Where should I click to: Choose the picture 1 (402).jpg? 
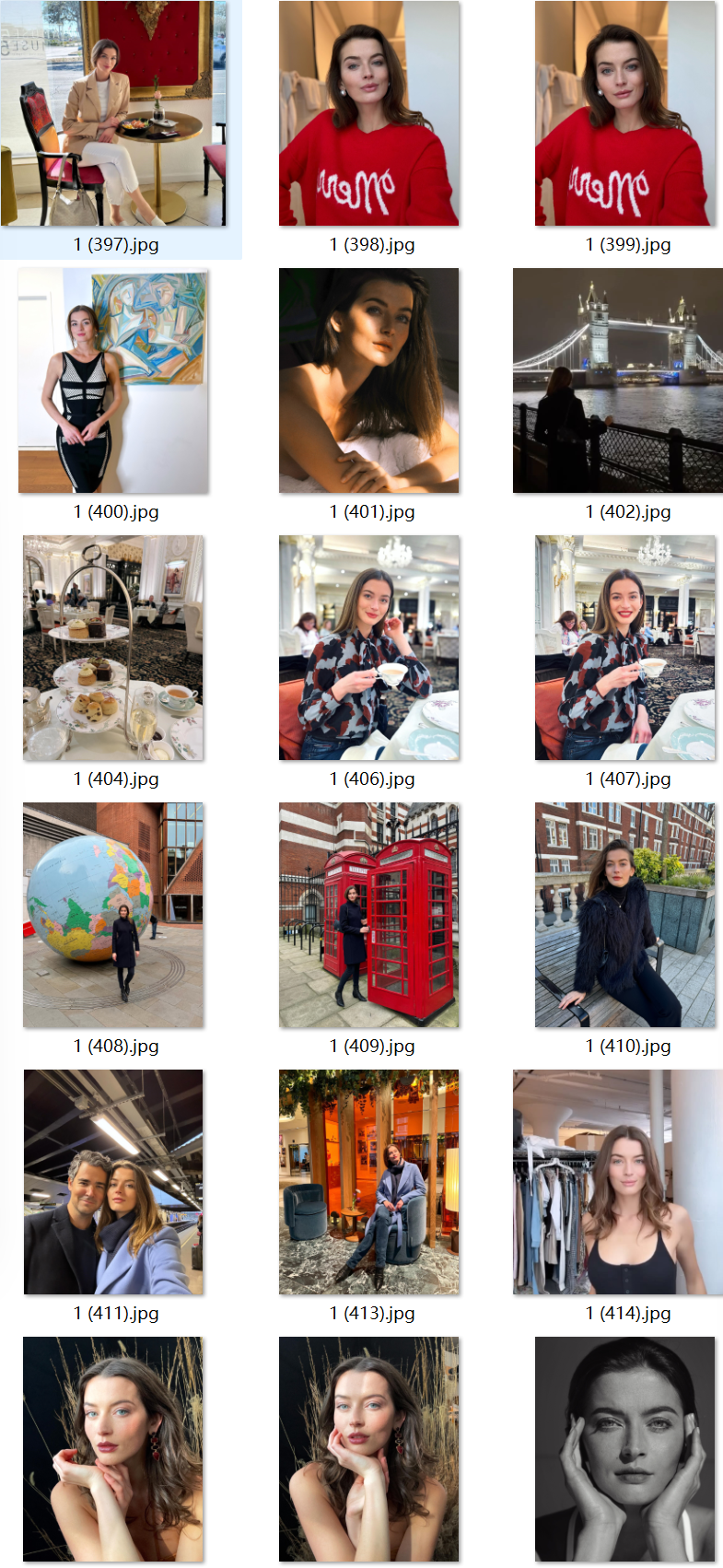point(618,380)
